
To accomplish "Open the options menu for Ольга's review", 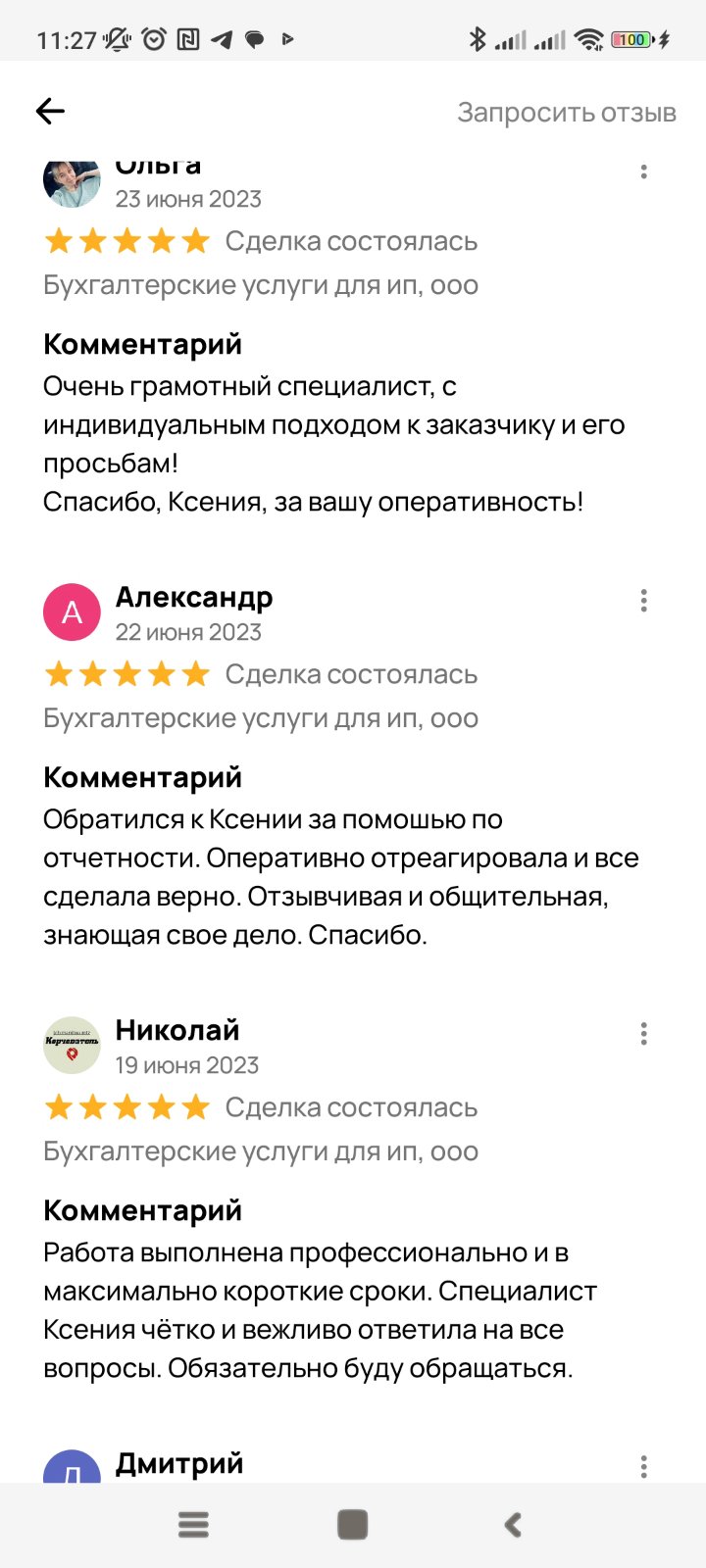I will (643, 172).
